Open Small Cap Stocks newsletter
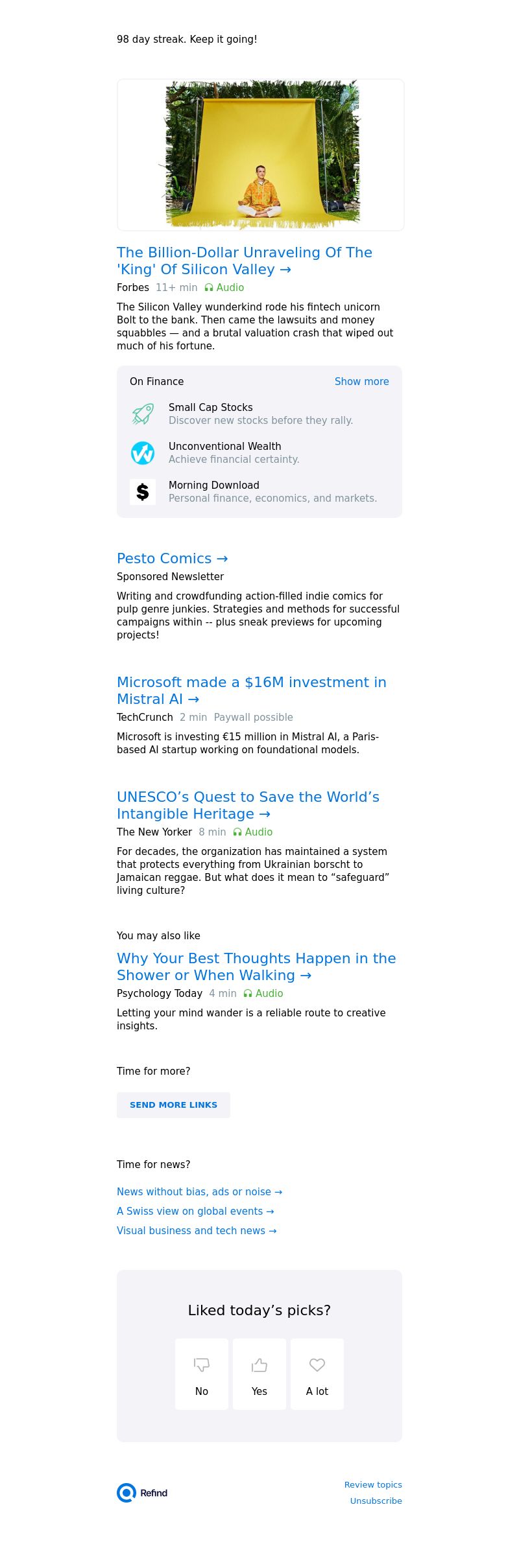The width and height of the screenshot is (519, 1568). [x=210, y=408]
